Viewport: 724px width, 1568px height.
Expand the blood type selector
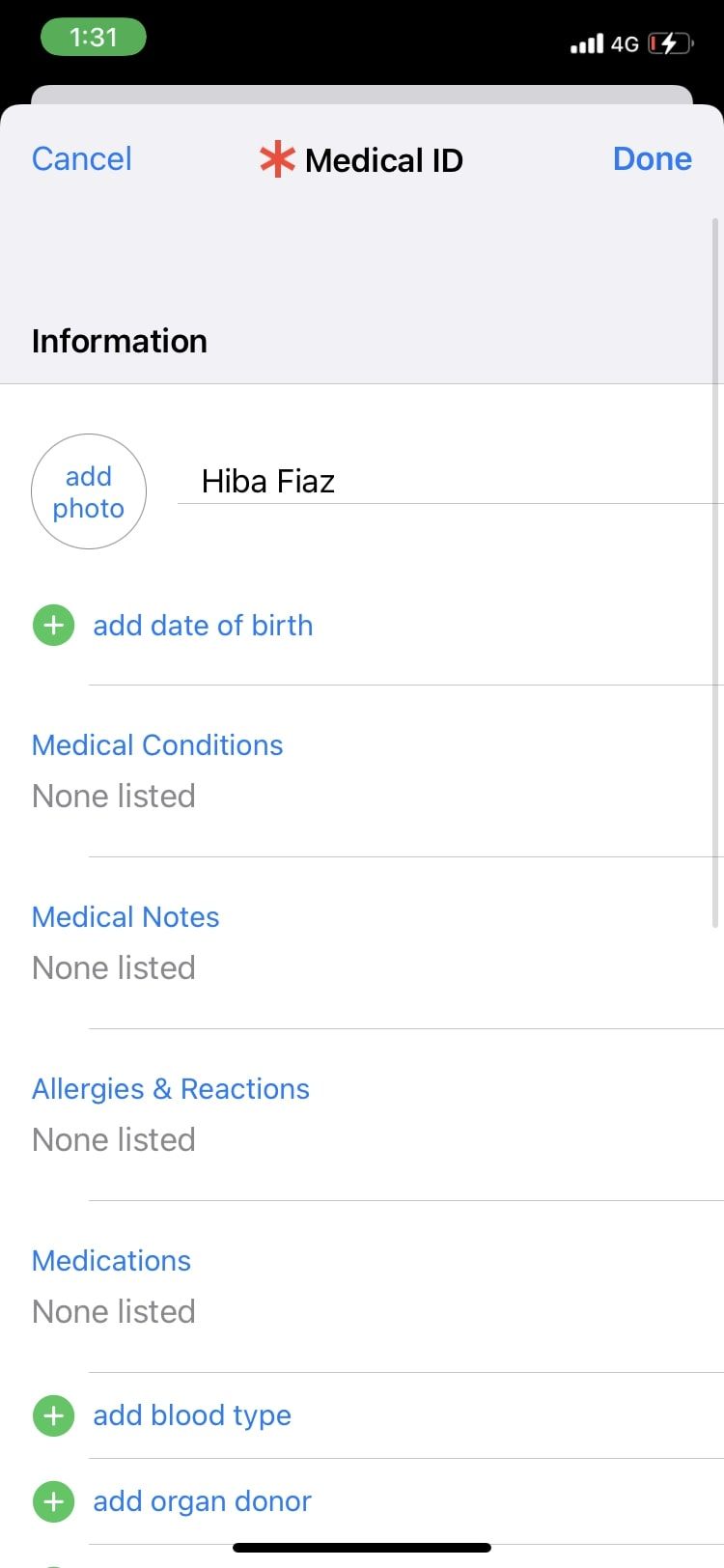tap(192, 1415)
